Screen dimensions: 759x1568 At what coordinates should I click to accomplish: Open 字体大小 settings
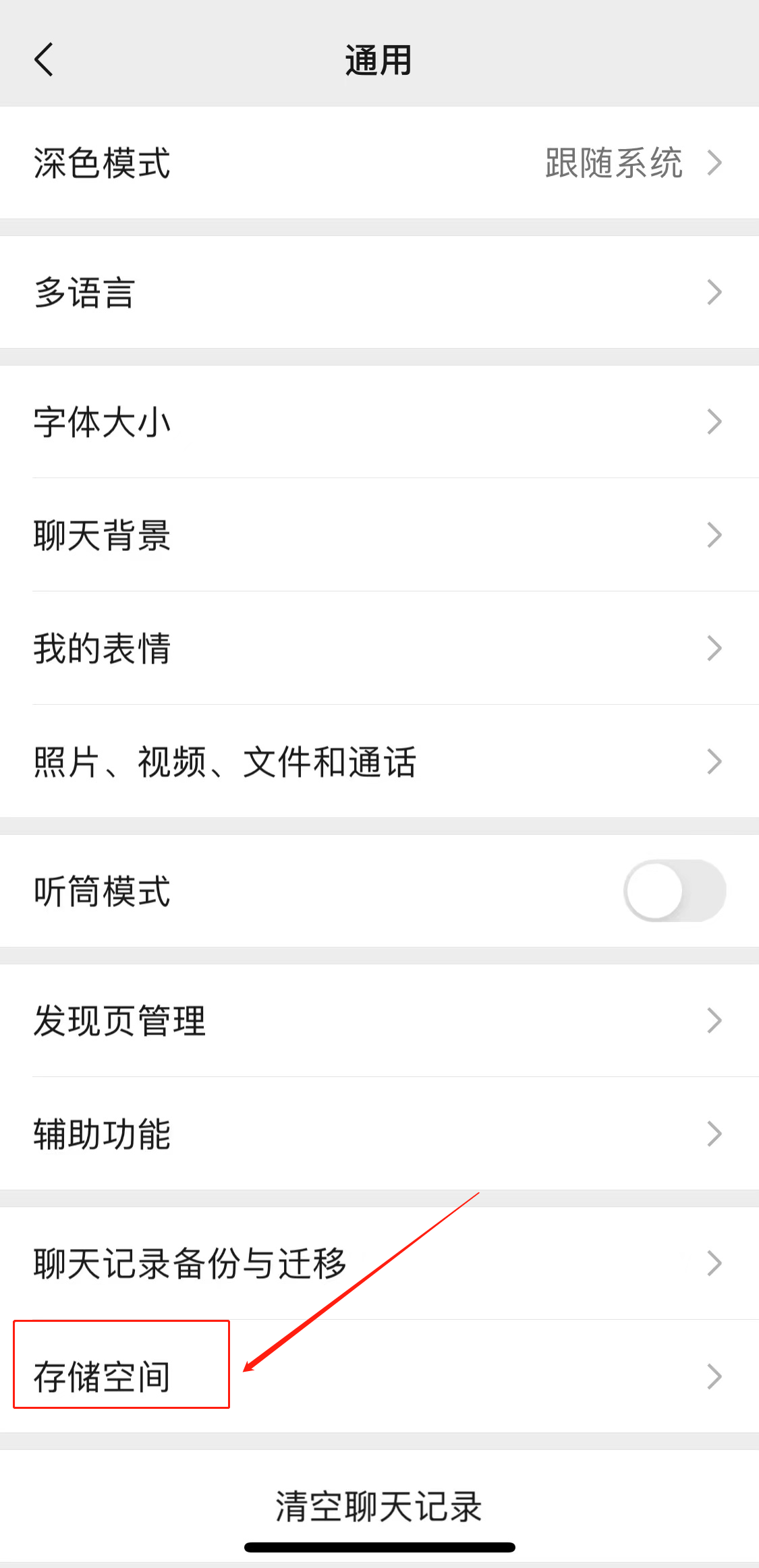378,422
